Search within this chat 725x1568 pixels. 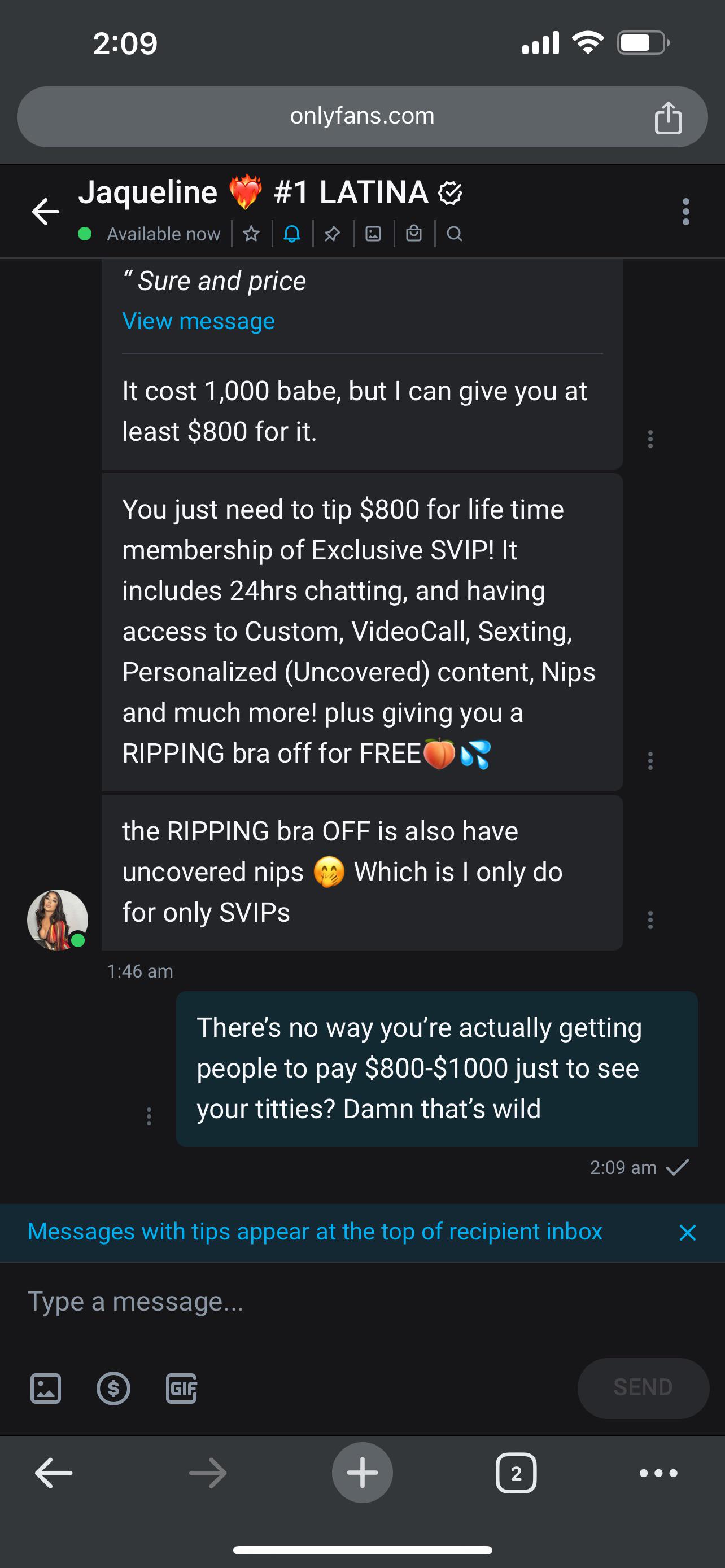(454, 234)
